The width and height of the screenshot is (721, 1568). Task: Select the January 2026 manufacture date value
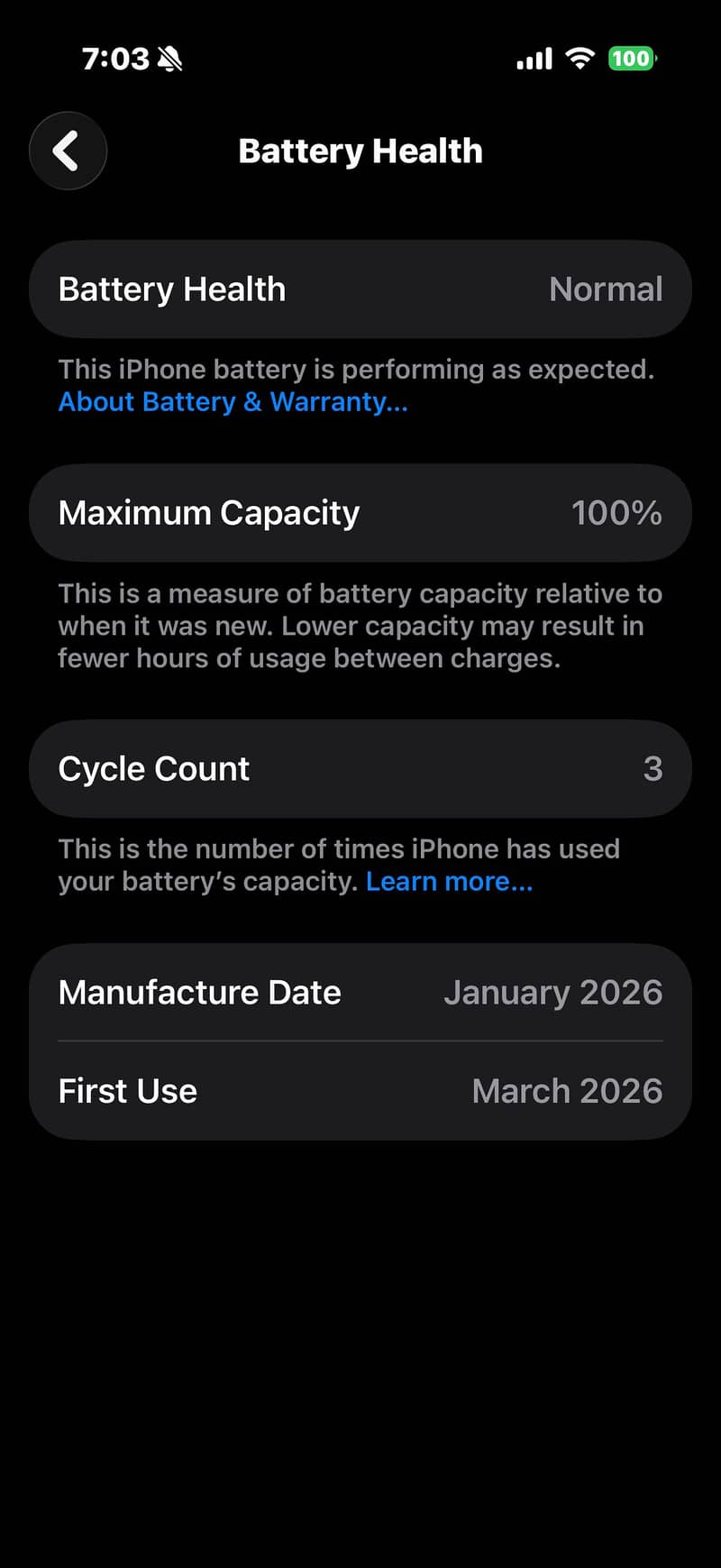tap(553, 992)
